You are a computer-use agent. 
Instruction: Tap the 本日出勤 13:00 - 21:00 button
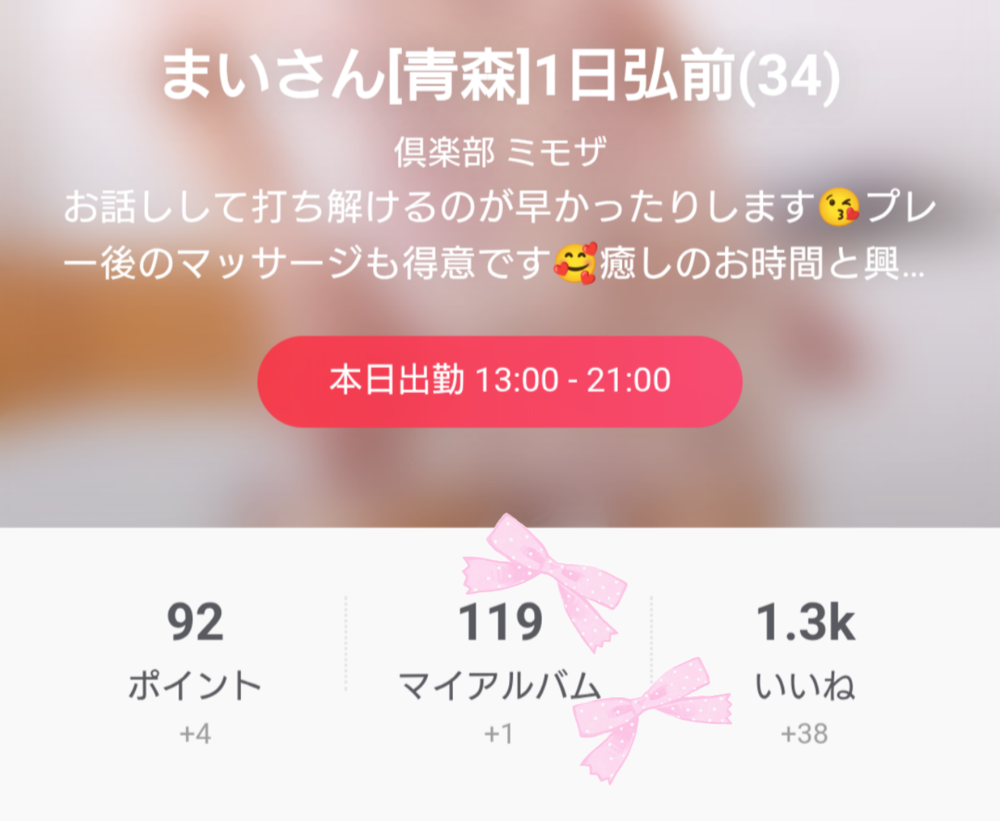pyautogui.click(x=499, y=381)
